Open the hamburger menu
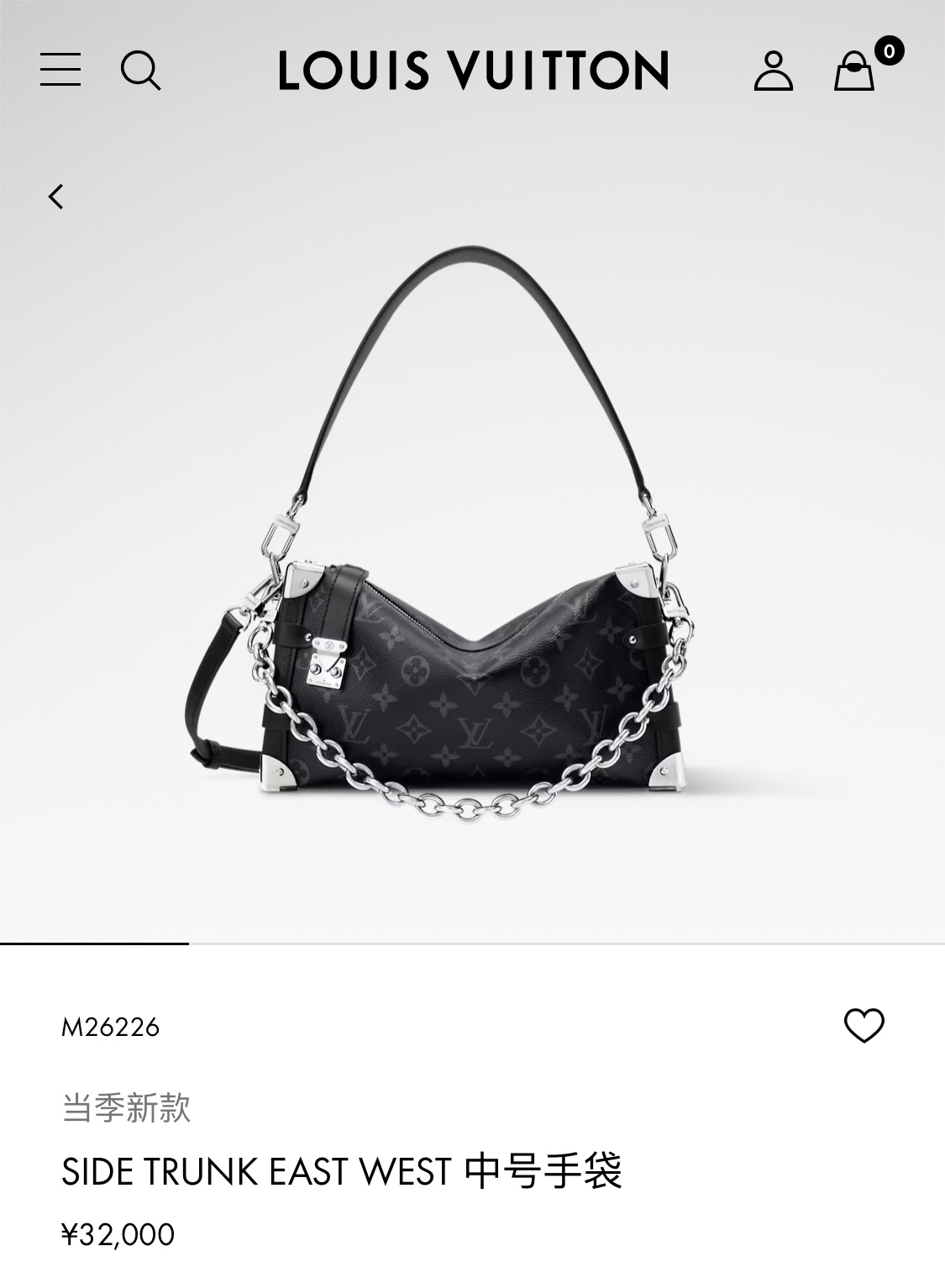 [x=60, y=70]
